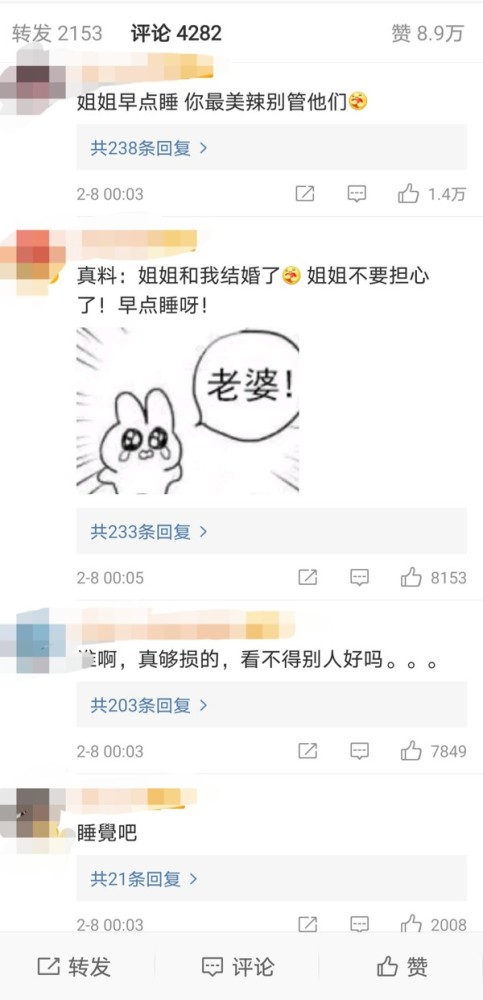
Task: Switch to the 转发 2153 tab
Action: pyautogui.click(x=57, y=33)
